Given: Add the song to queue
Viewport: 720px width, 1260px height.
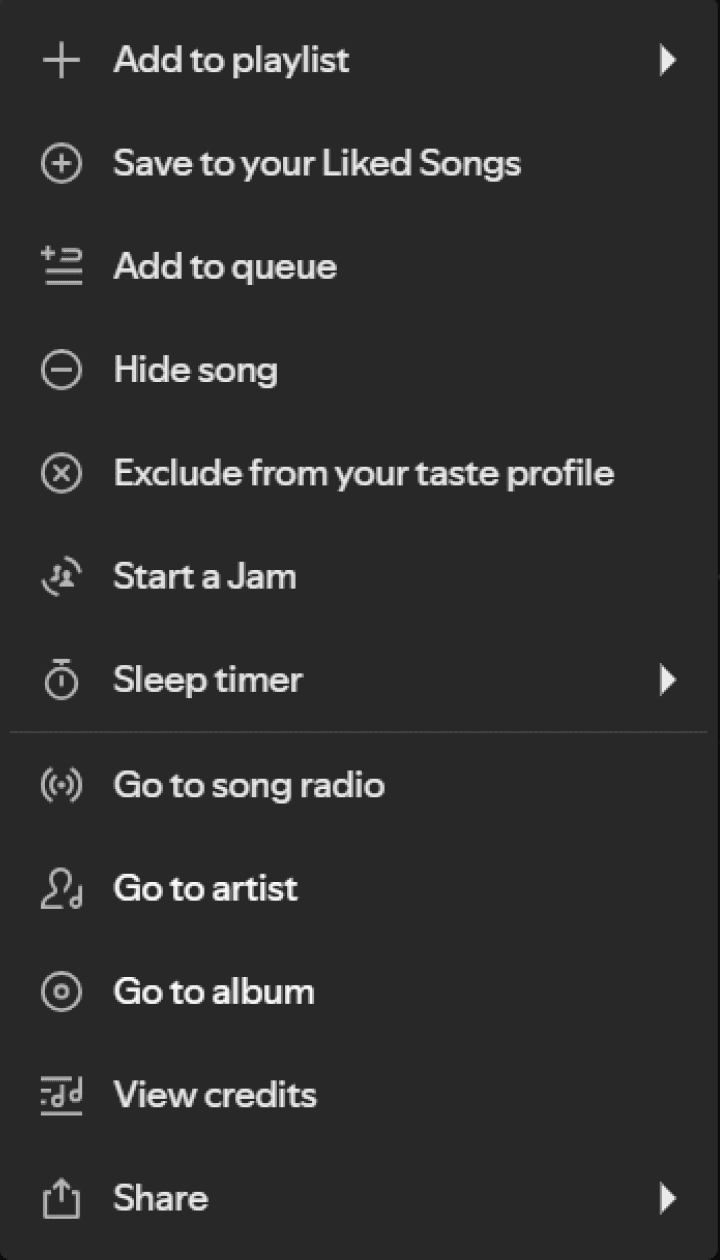Looking at the screenshot, I should [x=225, y=267].
